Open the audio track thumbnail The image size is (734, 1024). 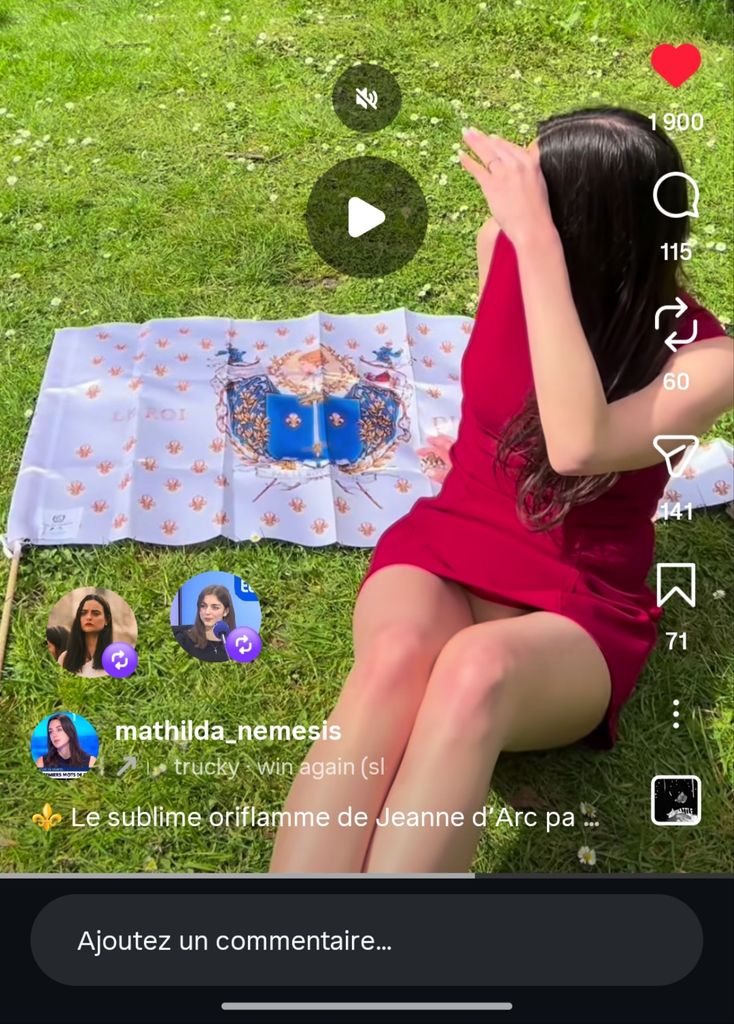(676, 800)
